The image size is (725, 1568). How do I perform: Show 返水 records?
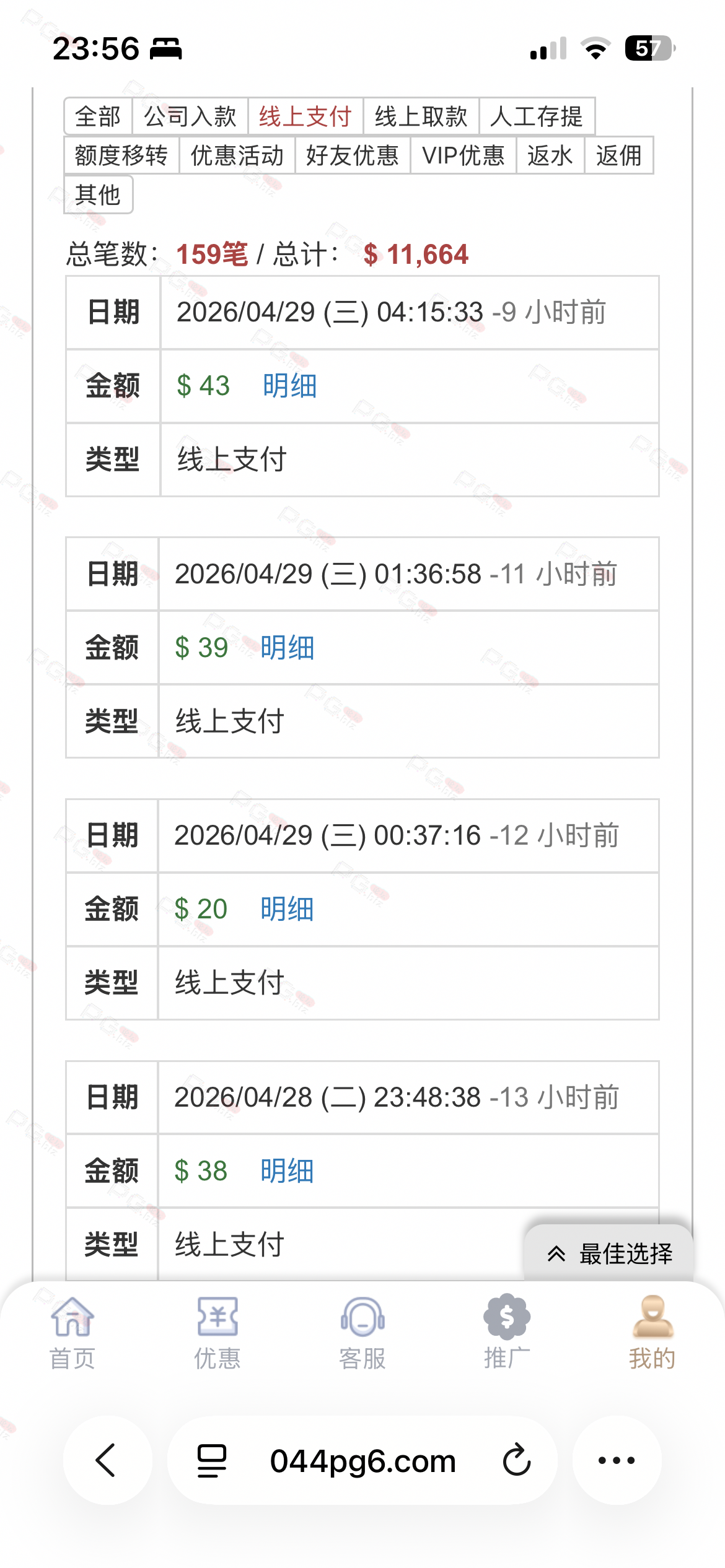(550, 155)
